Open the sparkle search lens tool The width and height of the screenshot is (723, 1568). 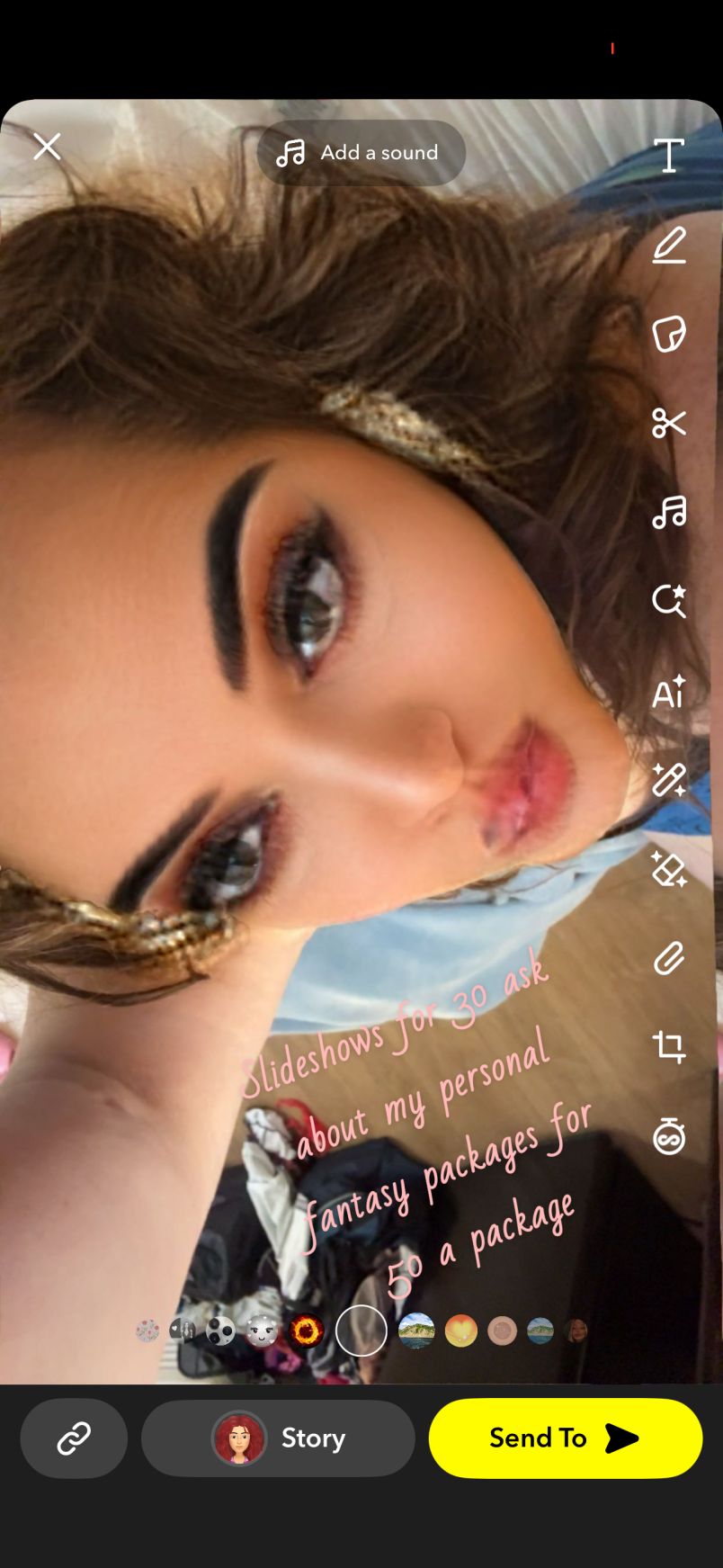coord(669,601)
